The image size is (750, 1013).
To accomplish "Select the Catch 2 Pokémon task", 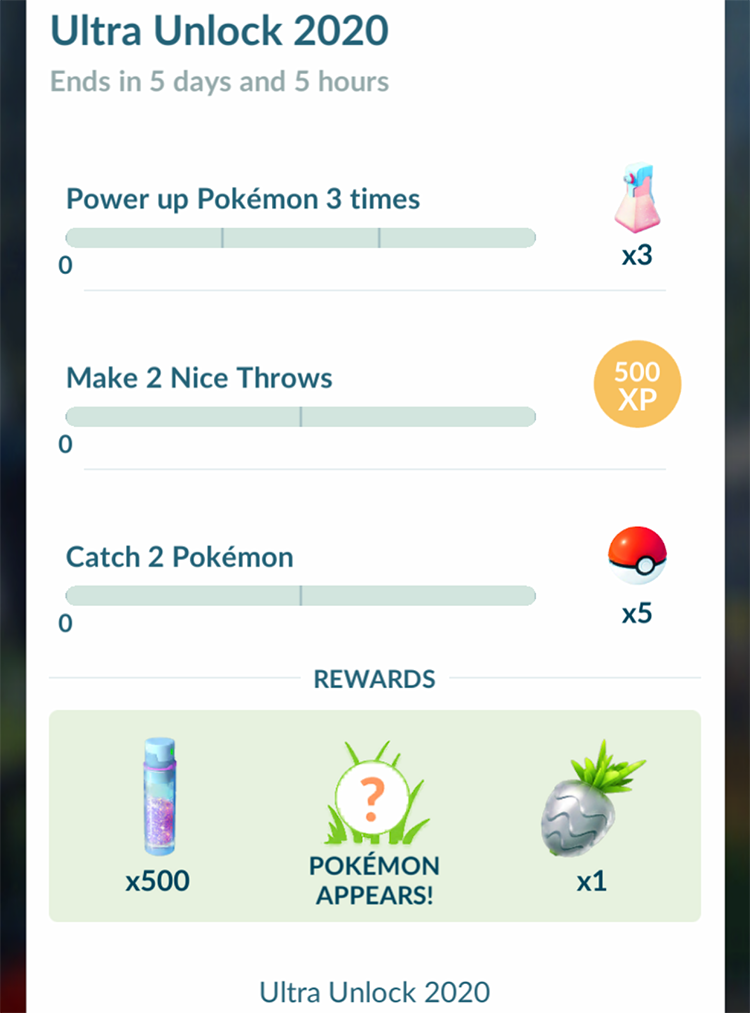I will tap(180, 557).
